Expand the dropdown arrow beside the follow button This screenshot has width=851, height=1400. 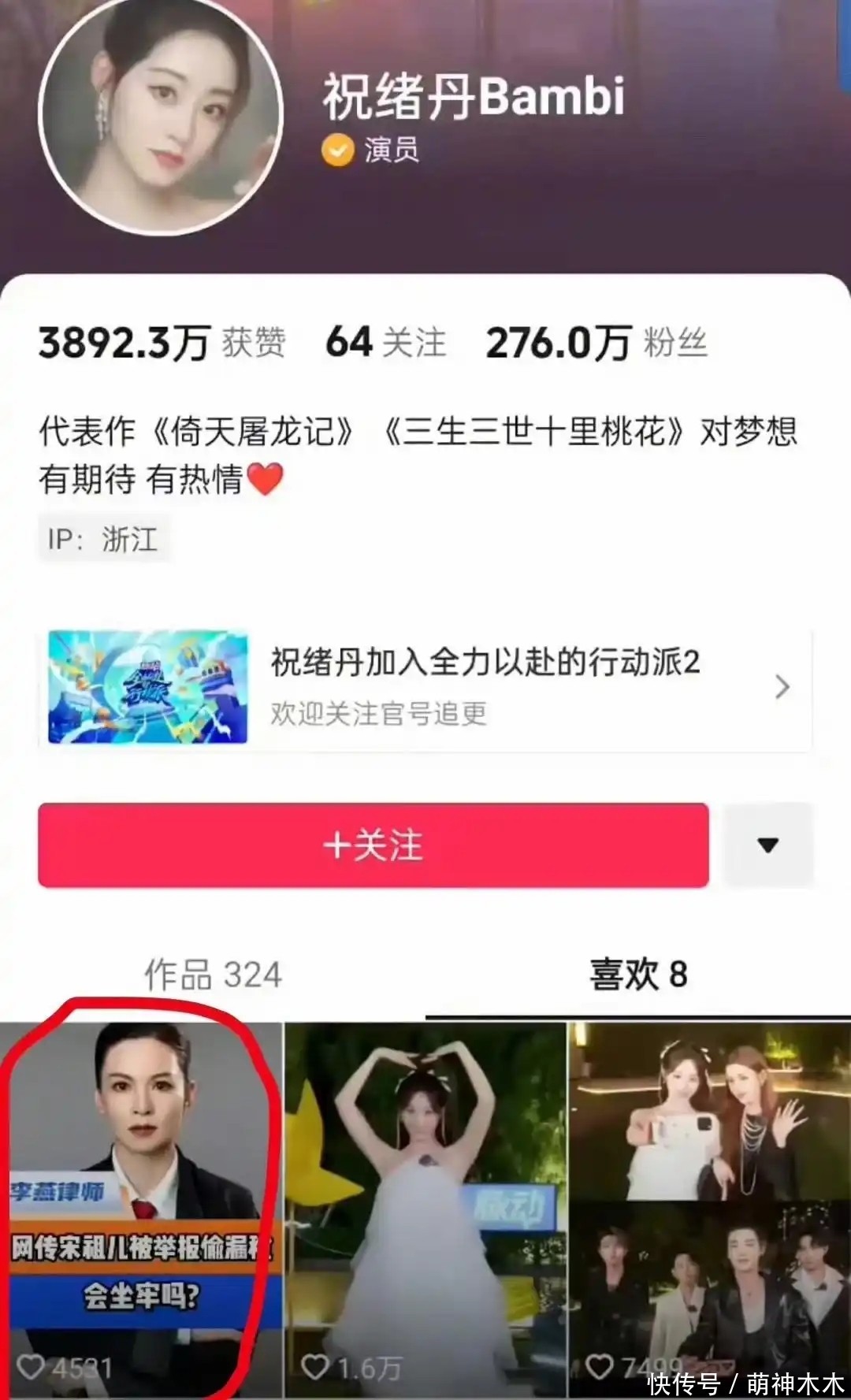click(x=767, y=845)
